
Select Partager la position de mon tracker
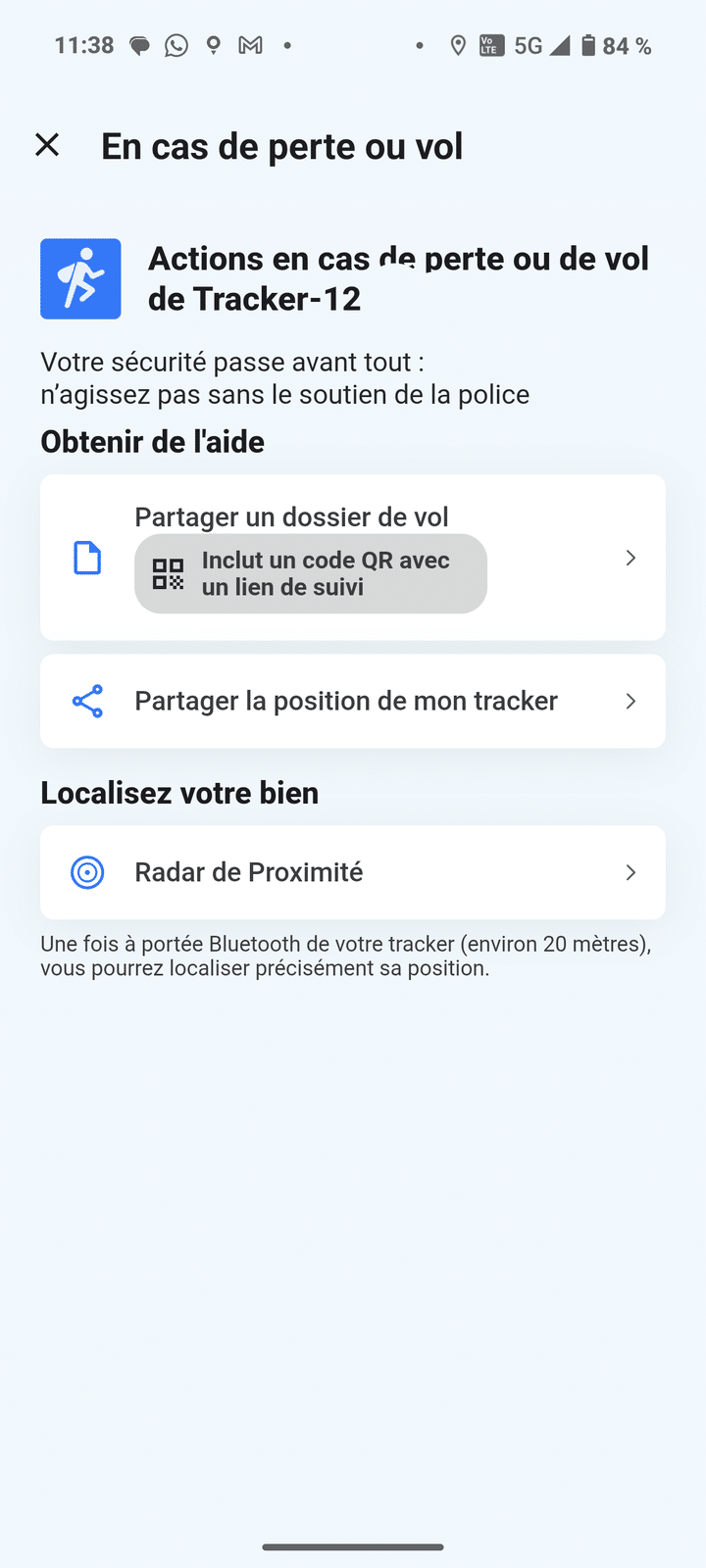coord(353,701)
